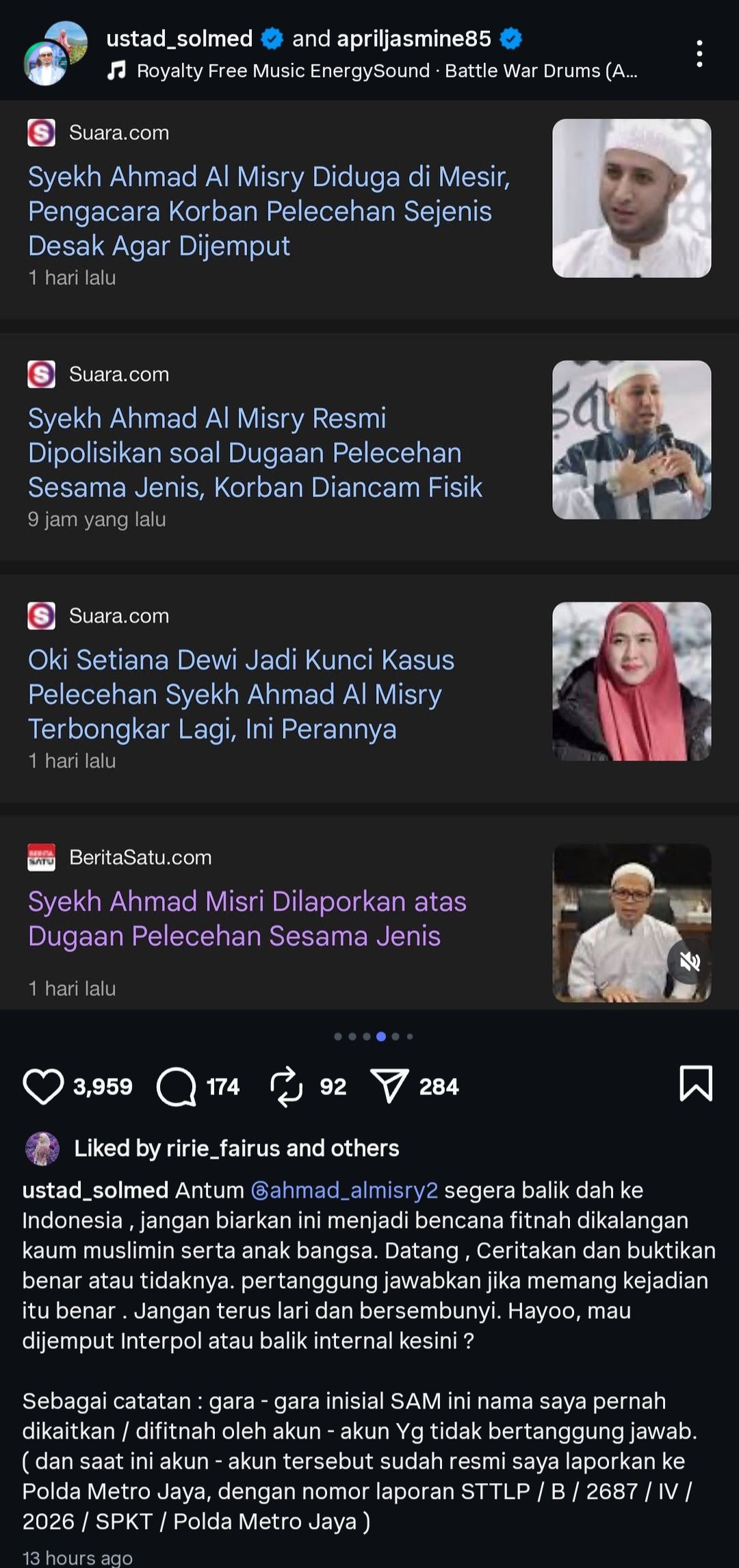Screen dimensions: 739x1568
Task: Open the @ahmad_almisry2 mention in the caption
Action: (344, 1190)
